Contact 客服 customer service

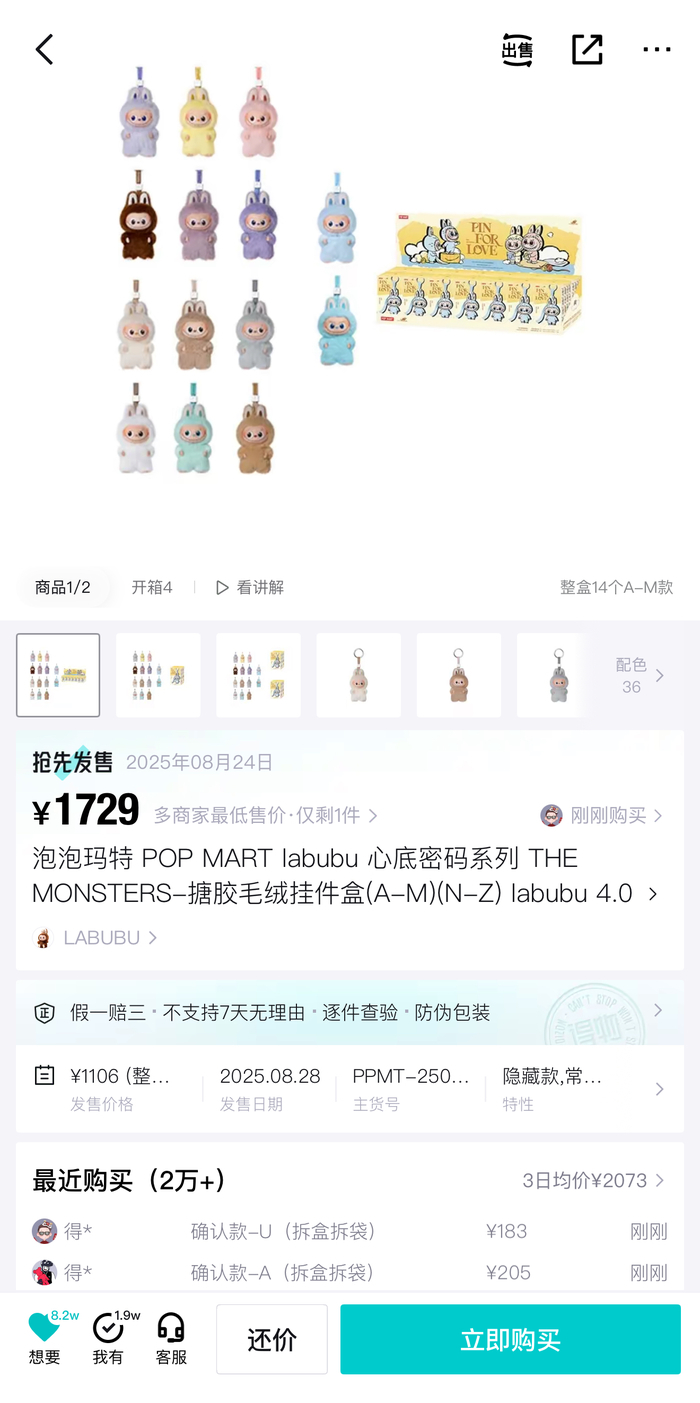(171, 1338)
